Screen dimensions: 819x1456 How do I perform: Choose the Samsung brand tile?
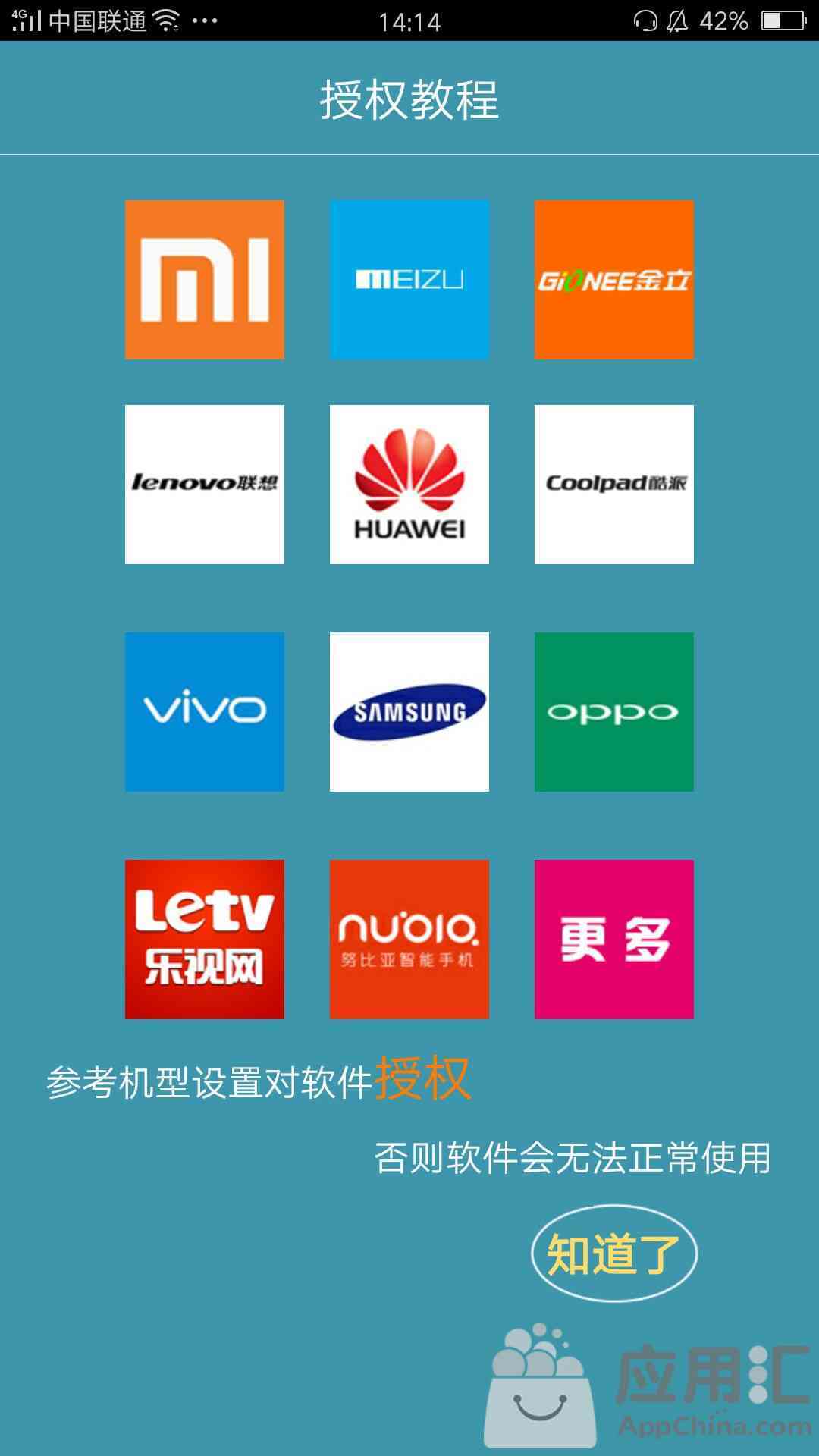[409, 712]
